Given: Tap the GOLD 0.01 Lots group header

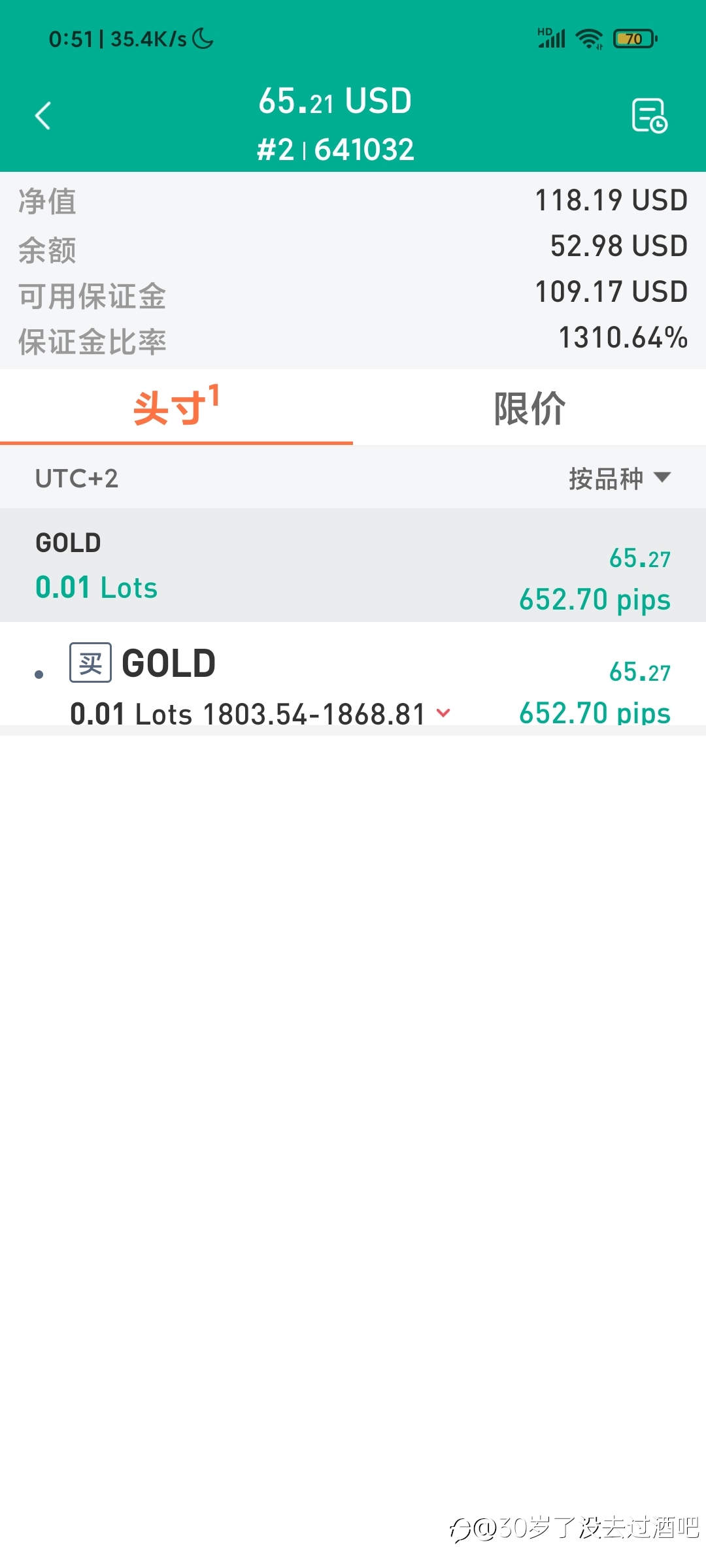Looking at the screenshot, I should coord(353,566).
